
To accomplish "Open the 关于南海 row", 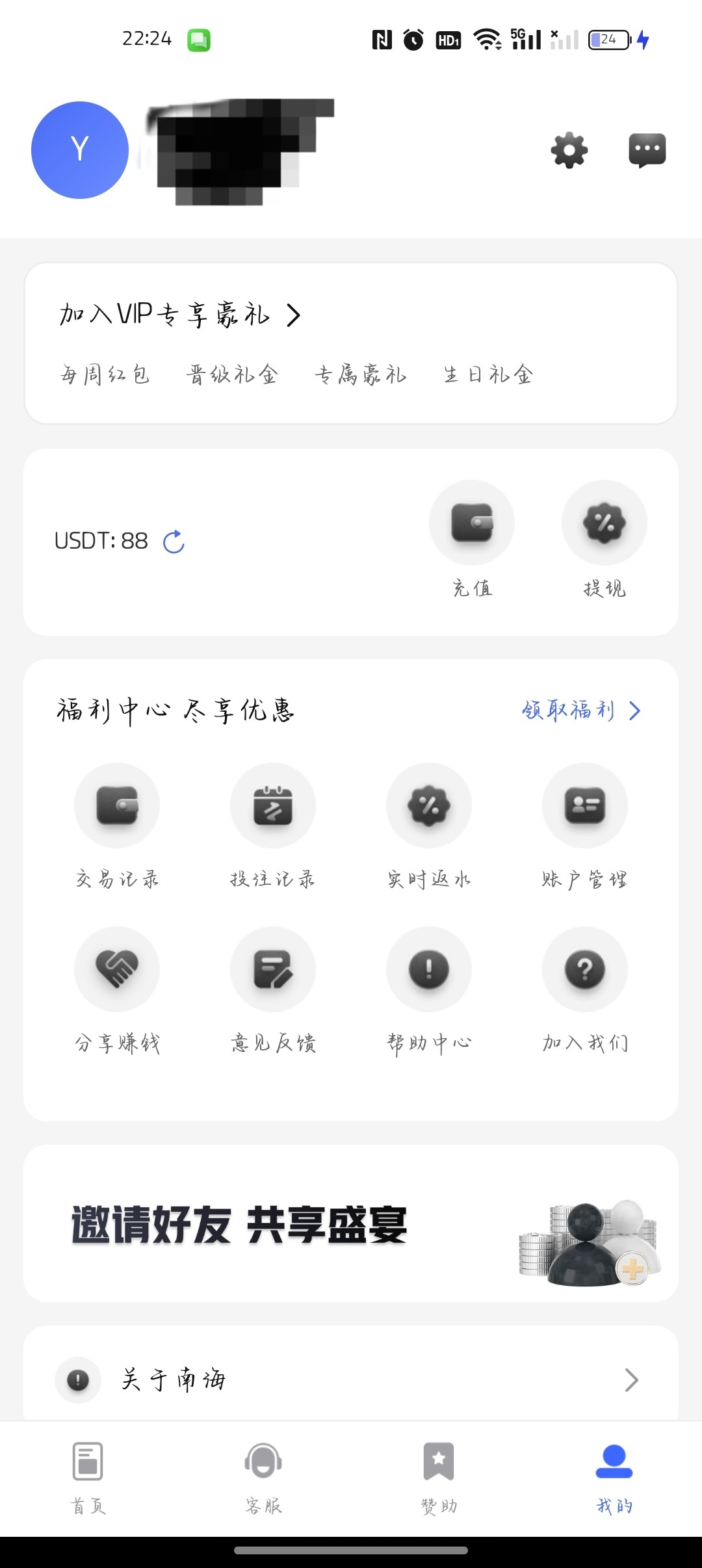I will click(351, 1379).
